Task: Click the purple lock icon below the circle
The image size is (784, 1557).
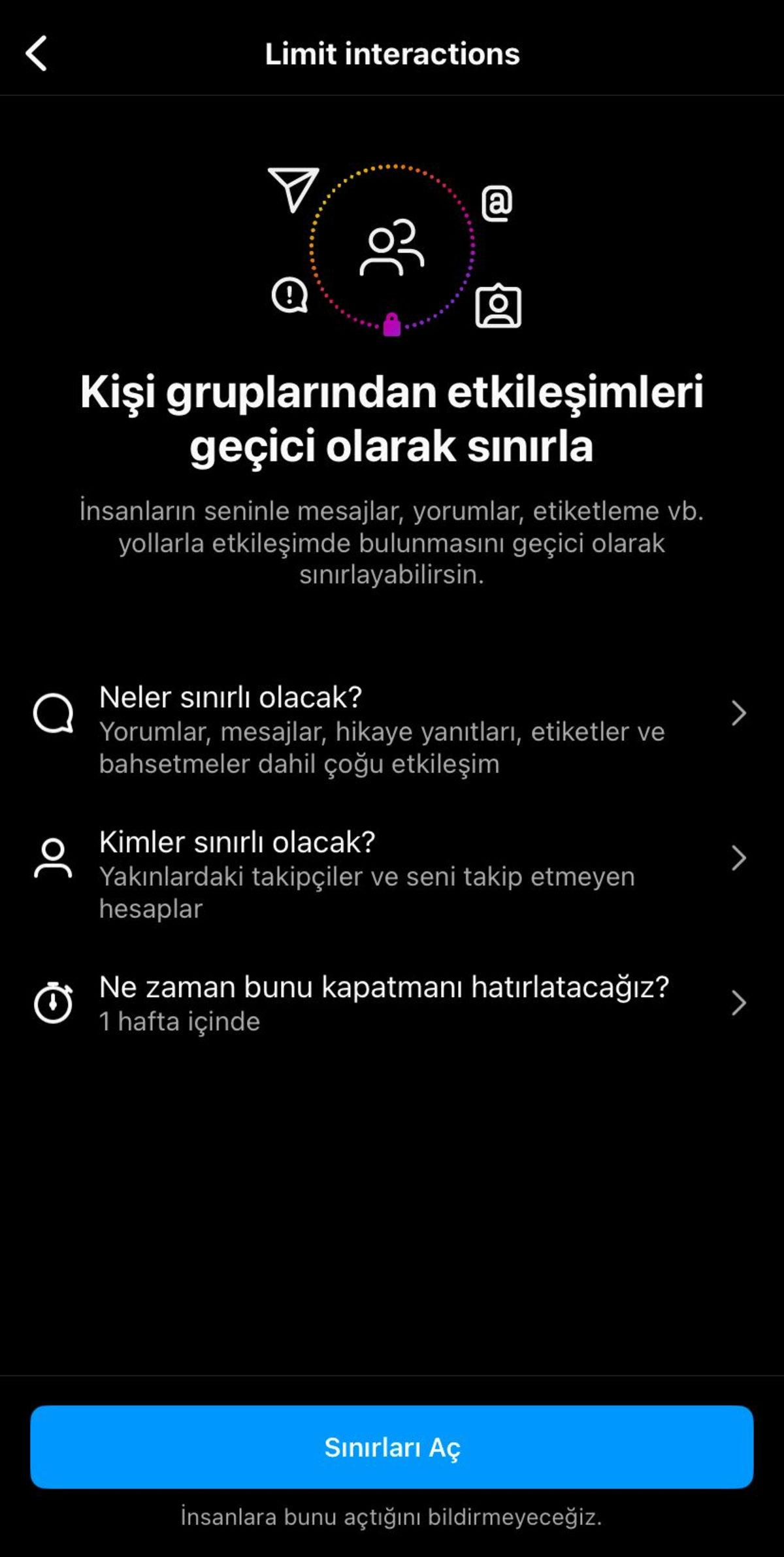Action: 393,323
